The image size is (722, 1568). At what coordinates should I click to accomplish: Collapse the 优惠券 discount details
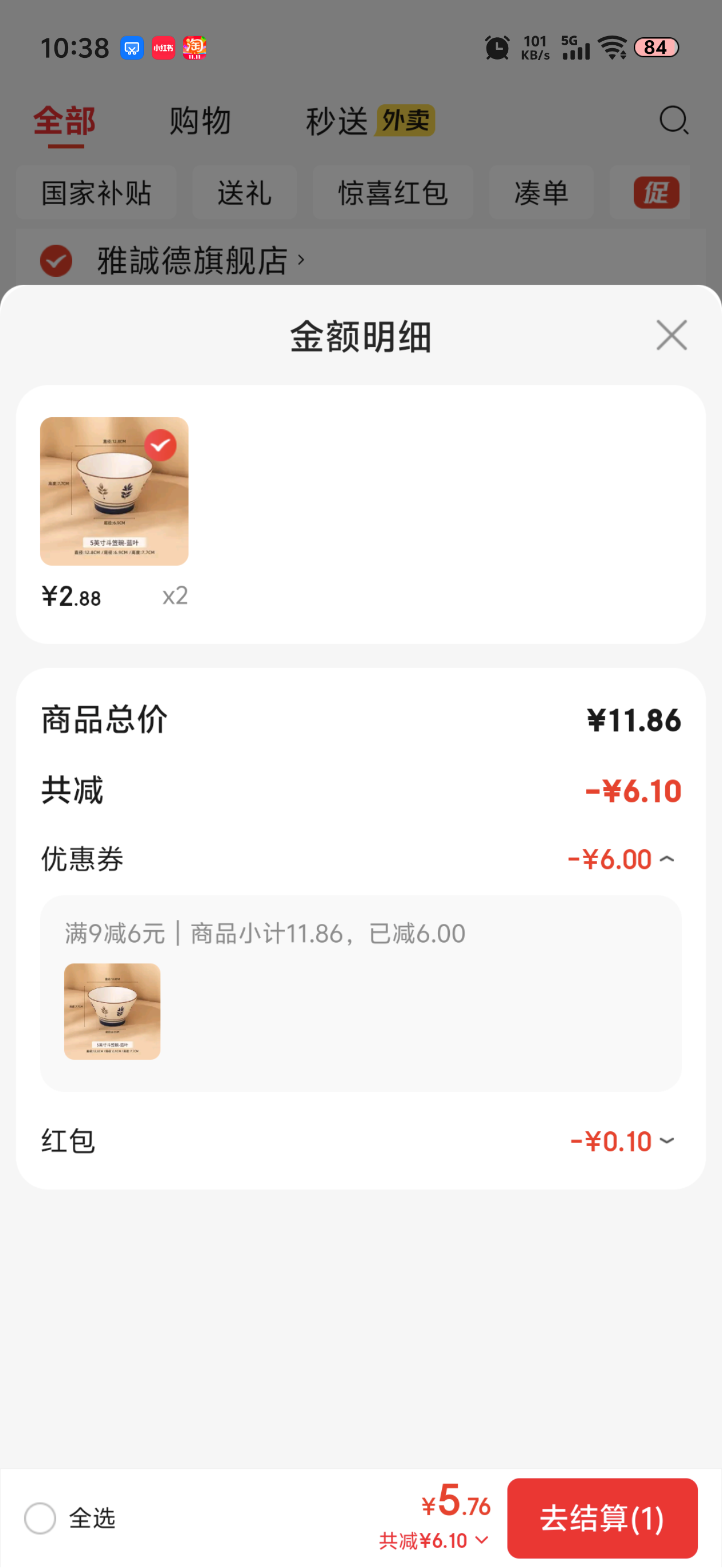pyautogui.click(x=666, y=859)
